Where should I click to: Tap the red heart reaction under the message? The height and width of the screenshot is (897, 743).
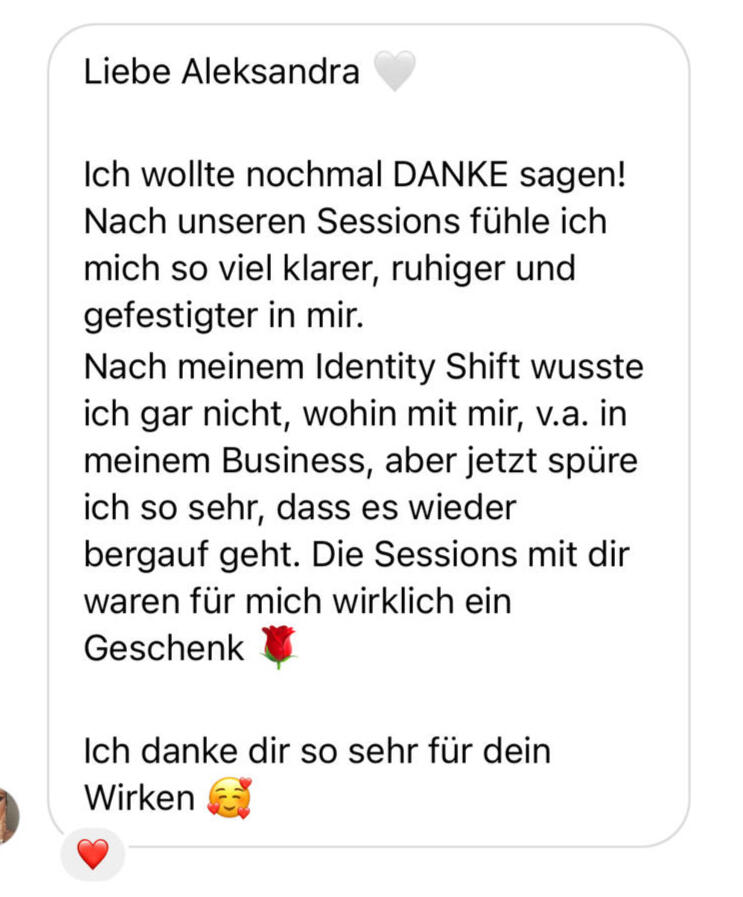point(92,853)
